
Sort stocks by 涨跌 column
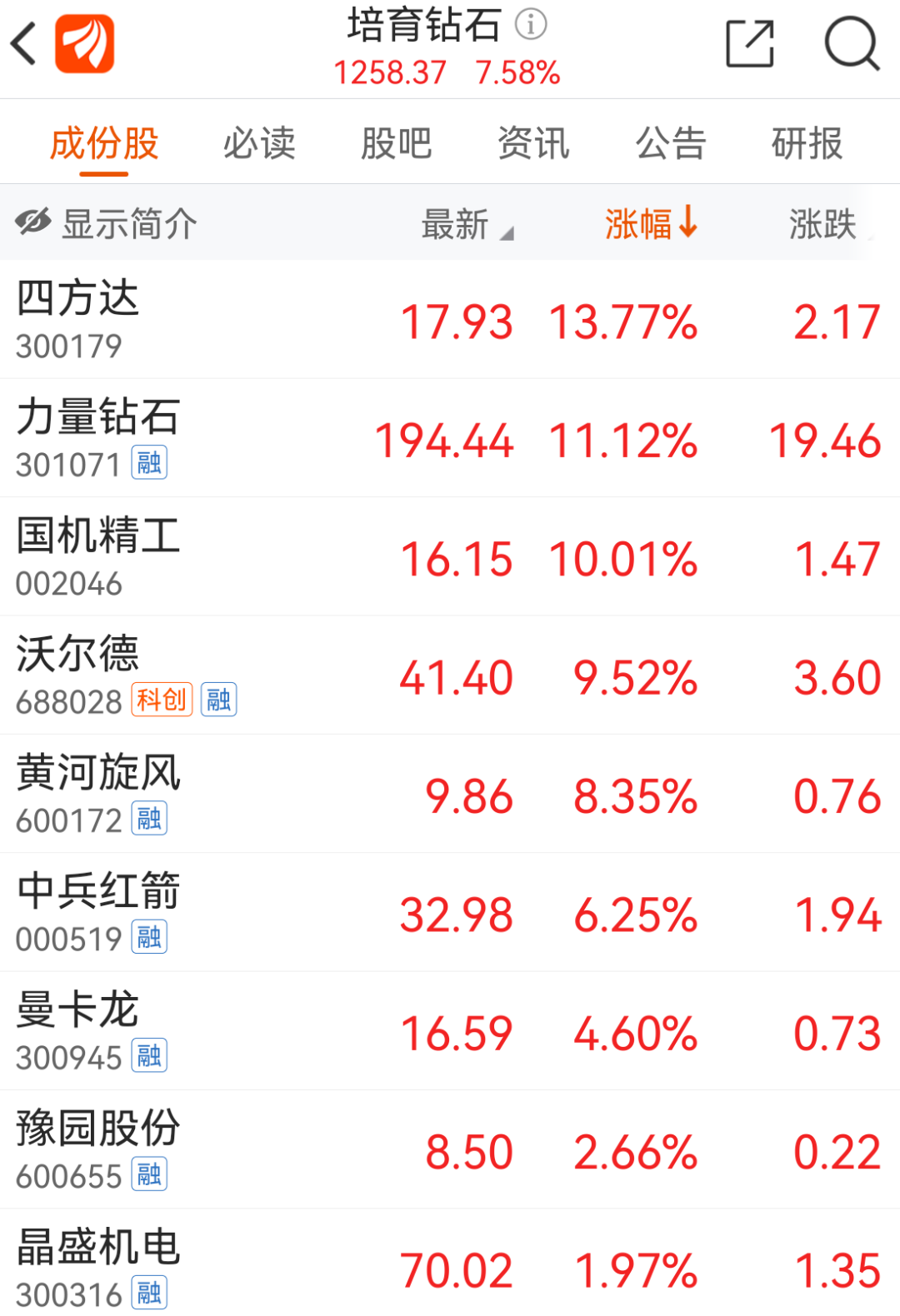(x=823, y=224)
